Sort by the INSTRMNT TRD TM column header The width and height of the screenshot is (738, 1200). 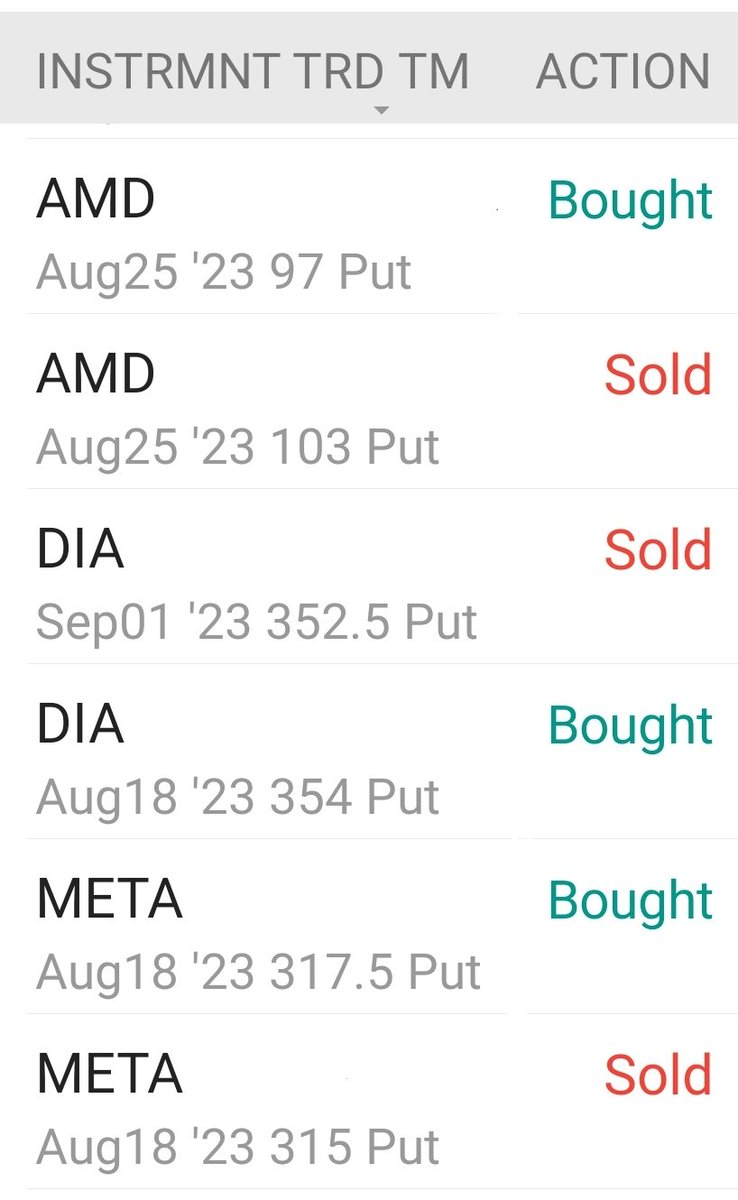pos(252,72)
